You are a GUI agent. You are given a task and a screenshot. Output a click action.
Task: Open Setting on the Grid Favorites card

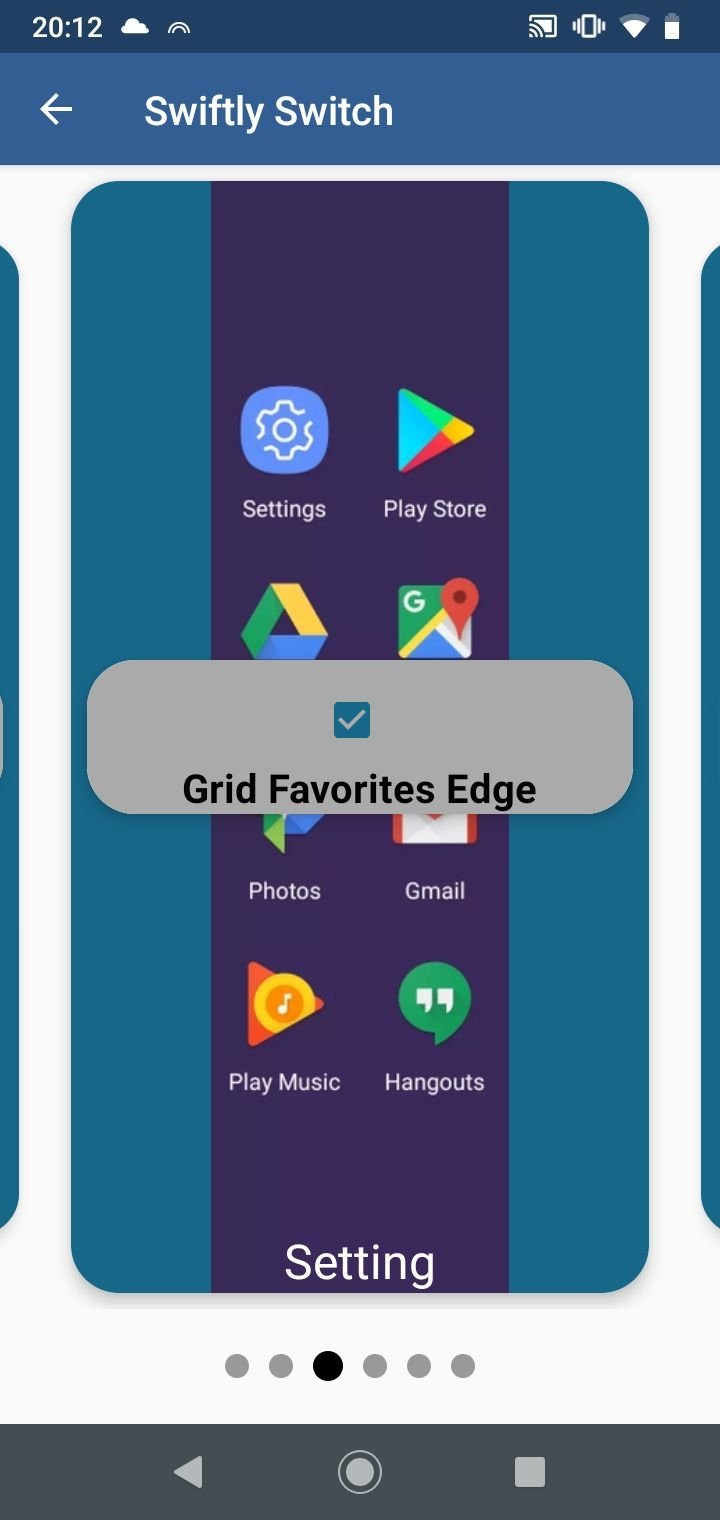[x=360, y=1262]
